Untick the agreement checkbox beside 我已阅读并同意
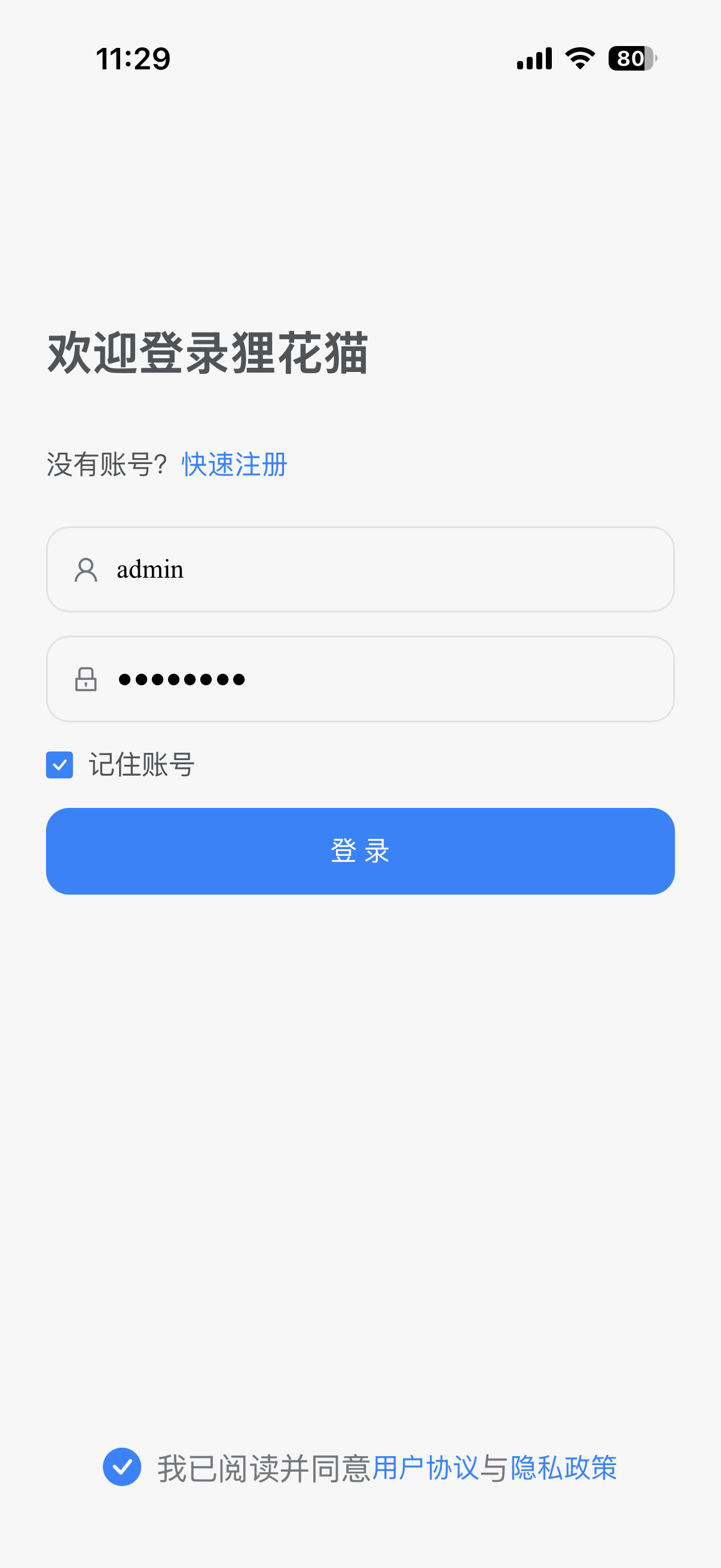Viewport: 721px width, 1568px height. [x=123, y=1468]
